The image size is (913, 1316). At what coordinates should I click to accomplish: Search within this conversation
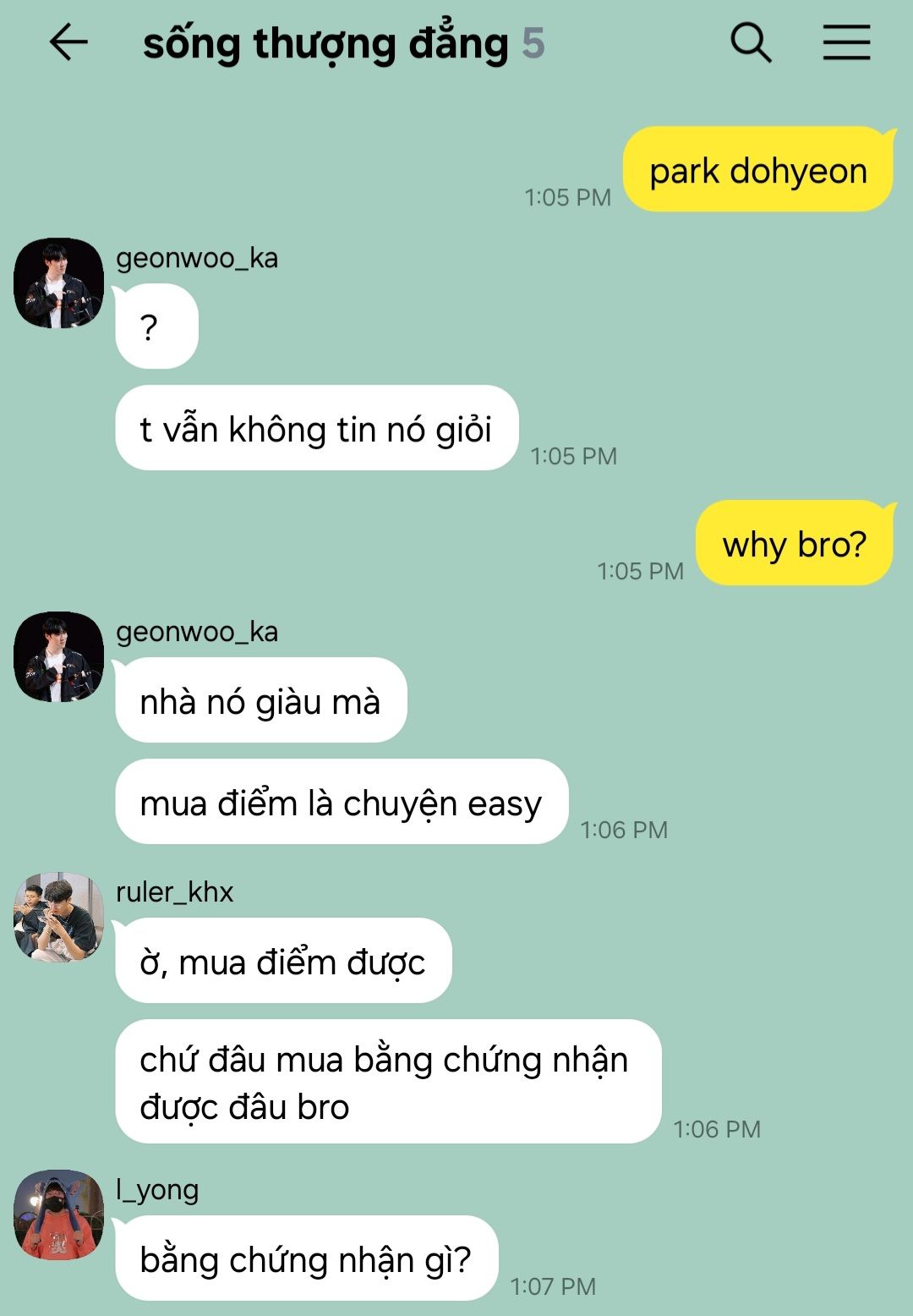tap(751, 42)
